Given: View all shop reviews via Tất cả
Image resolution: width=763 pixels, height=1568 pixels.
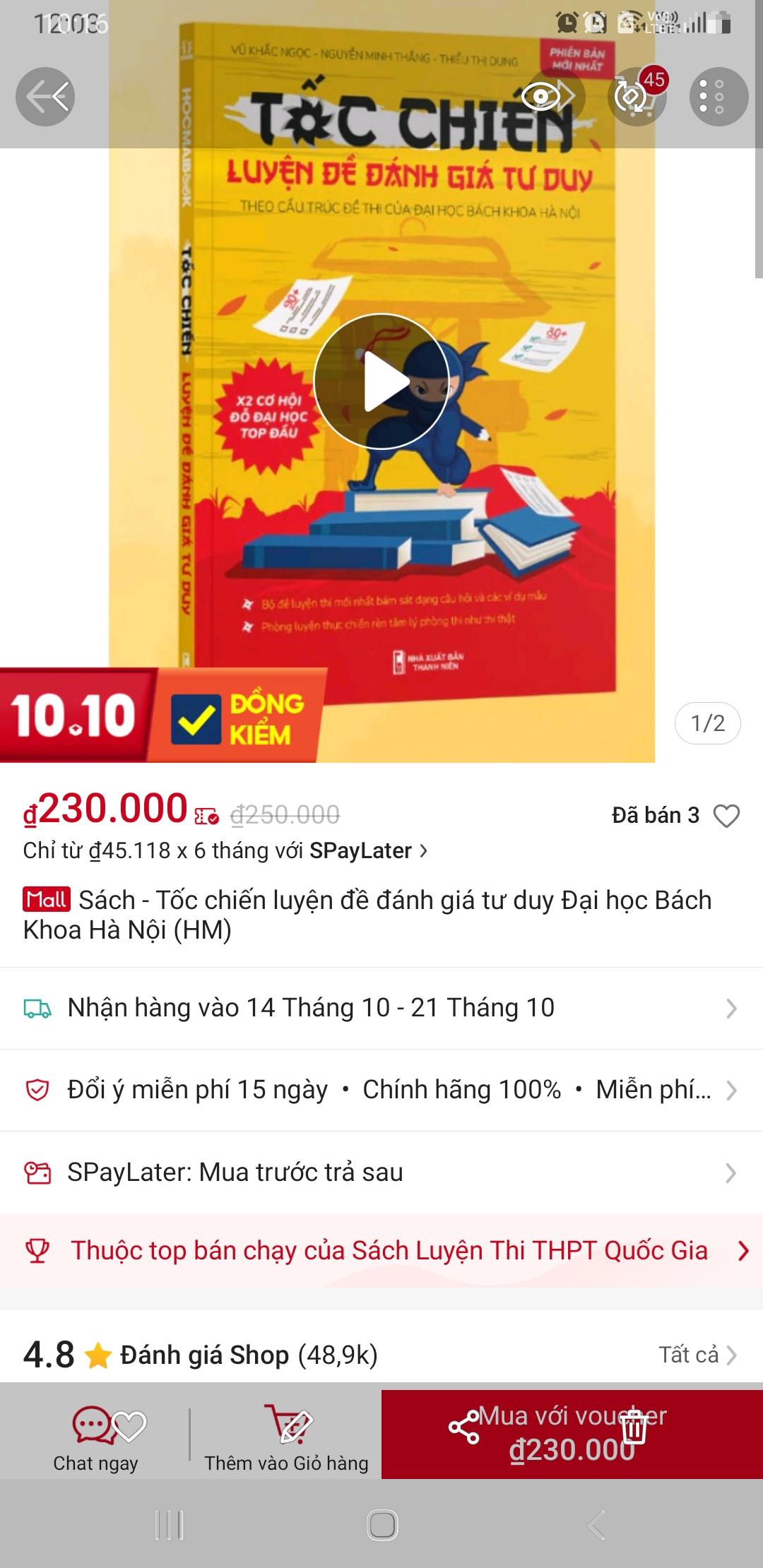Looking at the screenshot, I should point(697,1355).
